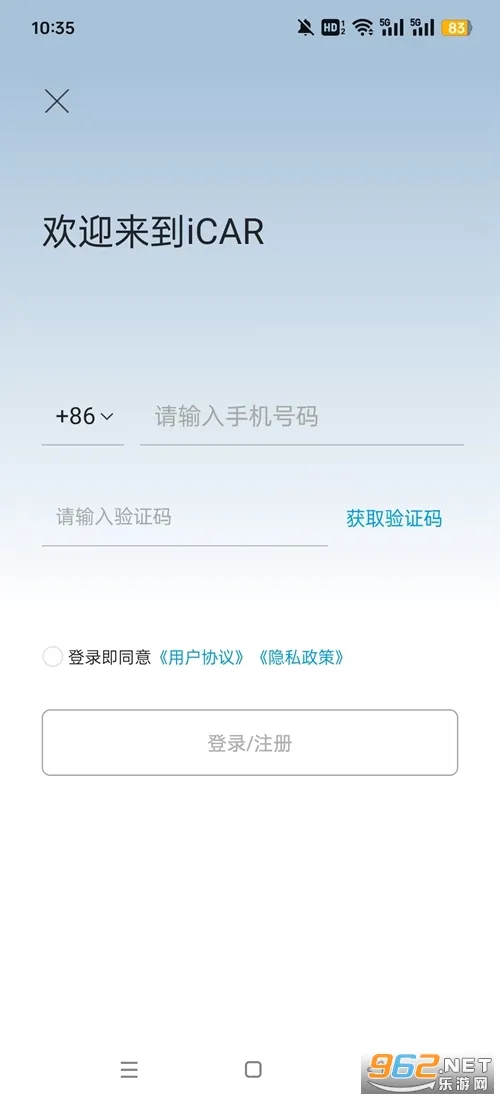The height and width of the screenshot is (1100, 500).
Task: Open the +86 country code dropdown
Action: [x=83, y=417]
